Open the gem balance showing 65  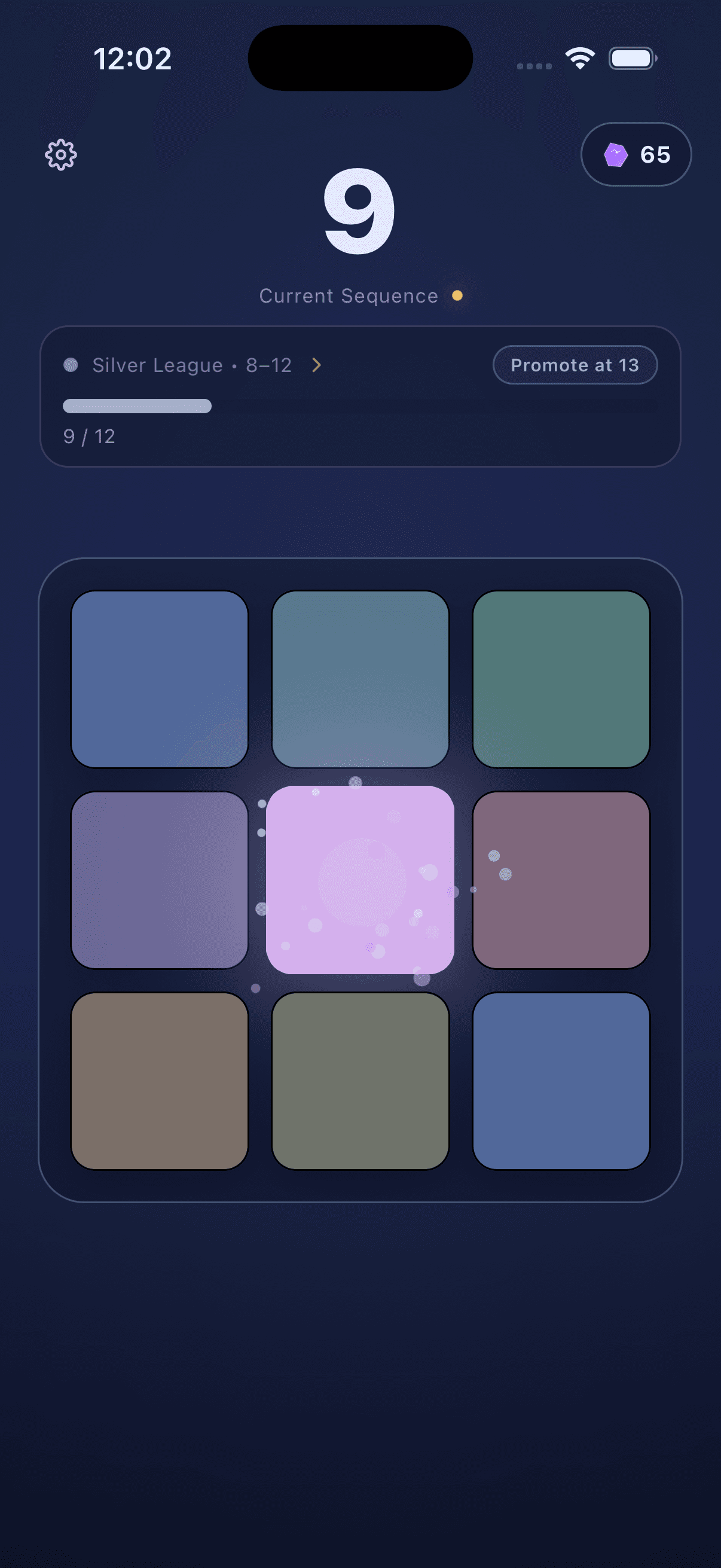[x=636, y=155]
